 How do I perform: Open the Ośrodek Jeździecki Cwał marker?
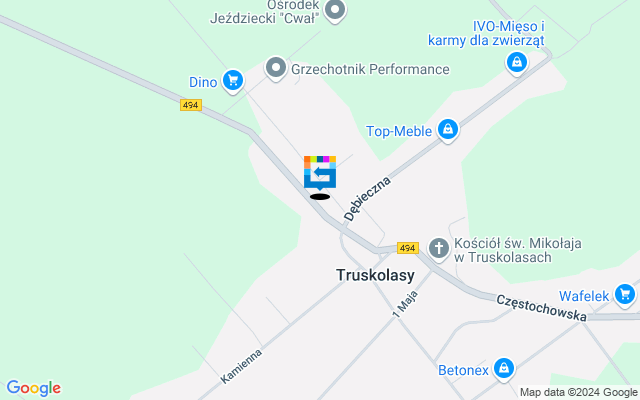click(335, 11)
